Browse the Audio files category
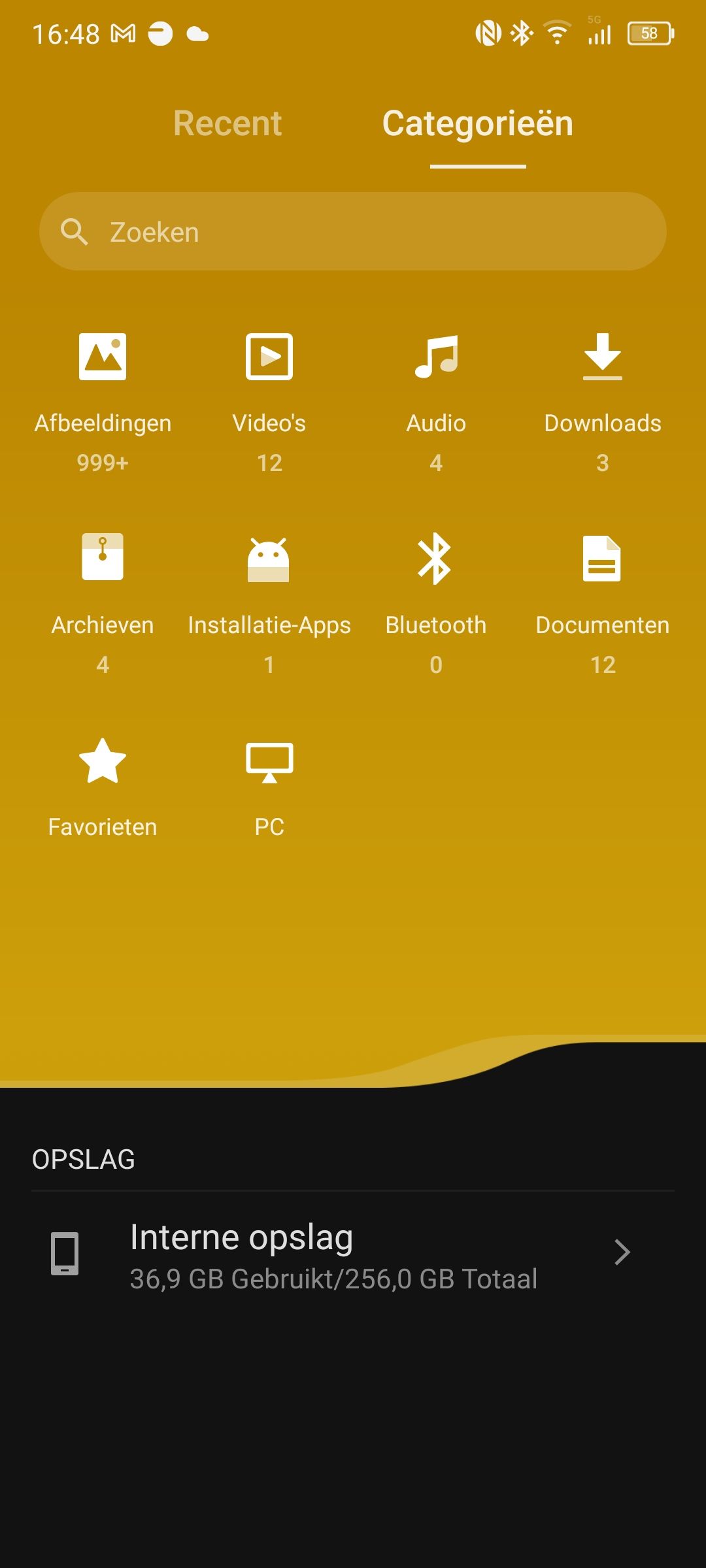The image size is (706, 1568). (x=436, y=402)
